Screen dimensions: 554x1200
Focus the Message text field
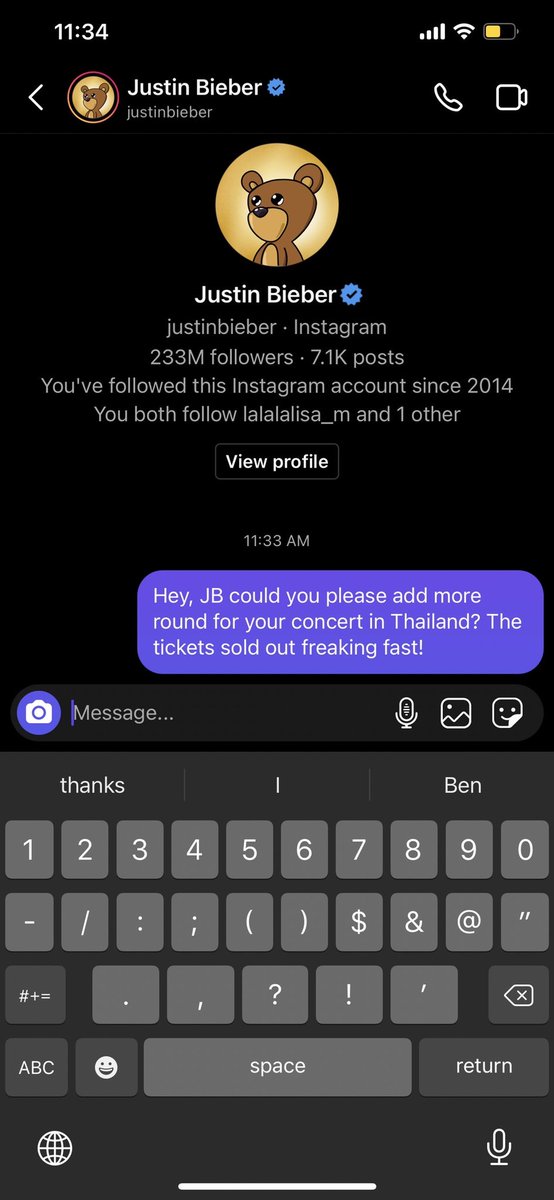[x=225, y=713]
